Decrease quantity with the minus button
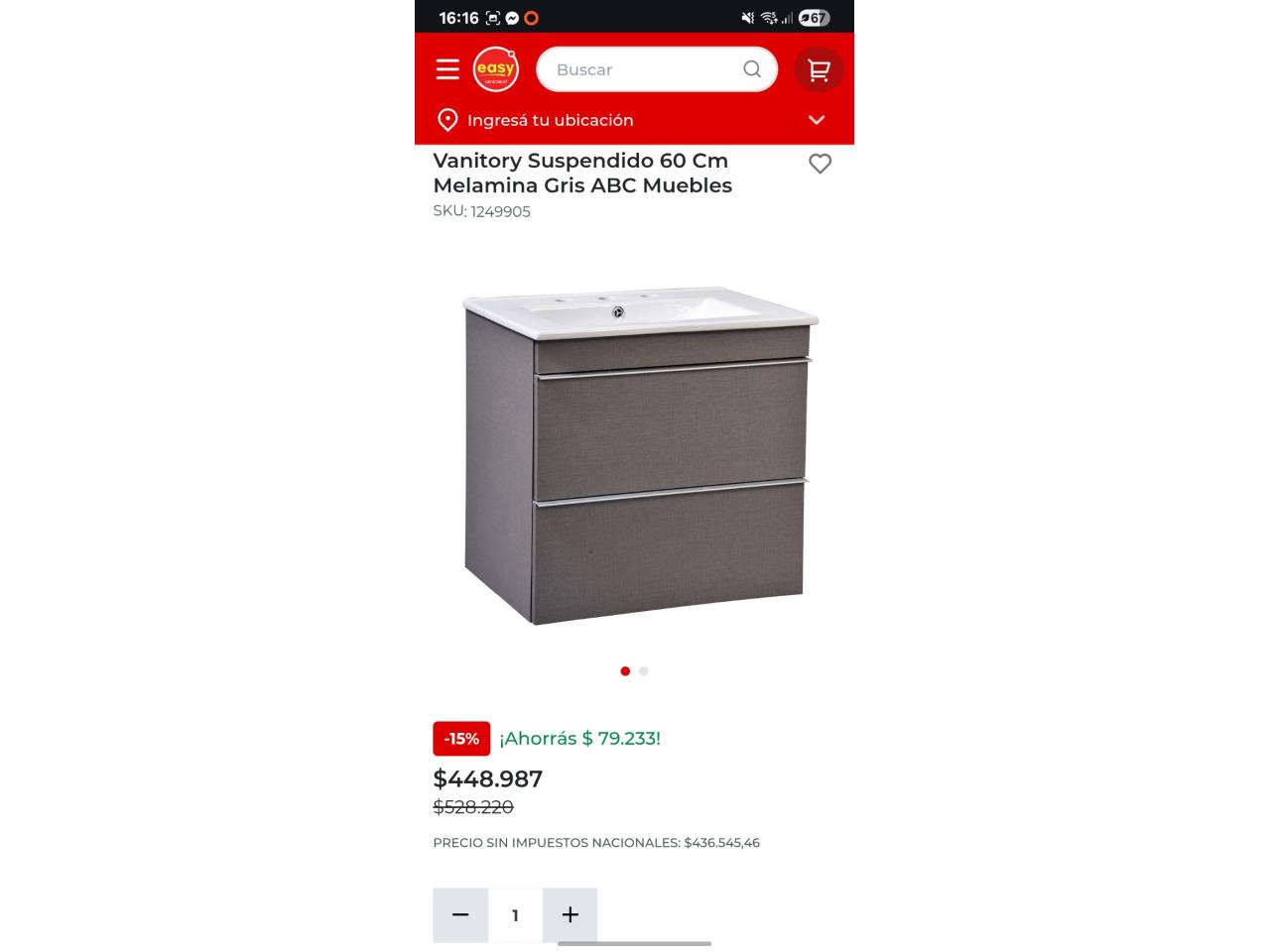The image size is (1270, 952). (460, 914)
